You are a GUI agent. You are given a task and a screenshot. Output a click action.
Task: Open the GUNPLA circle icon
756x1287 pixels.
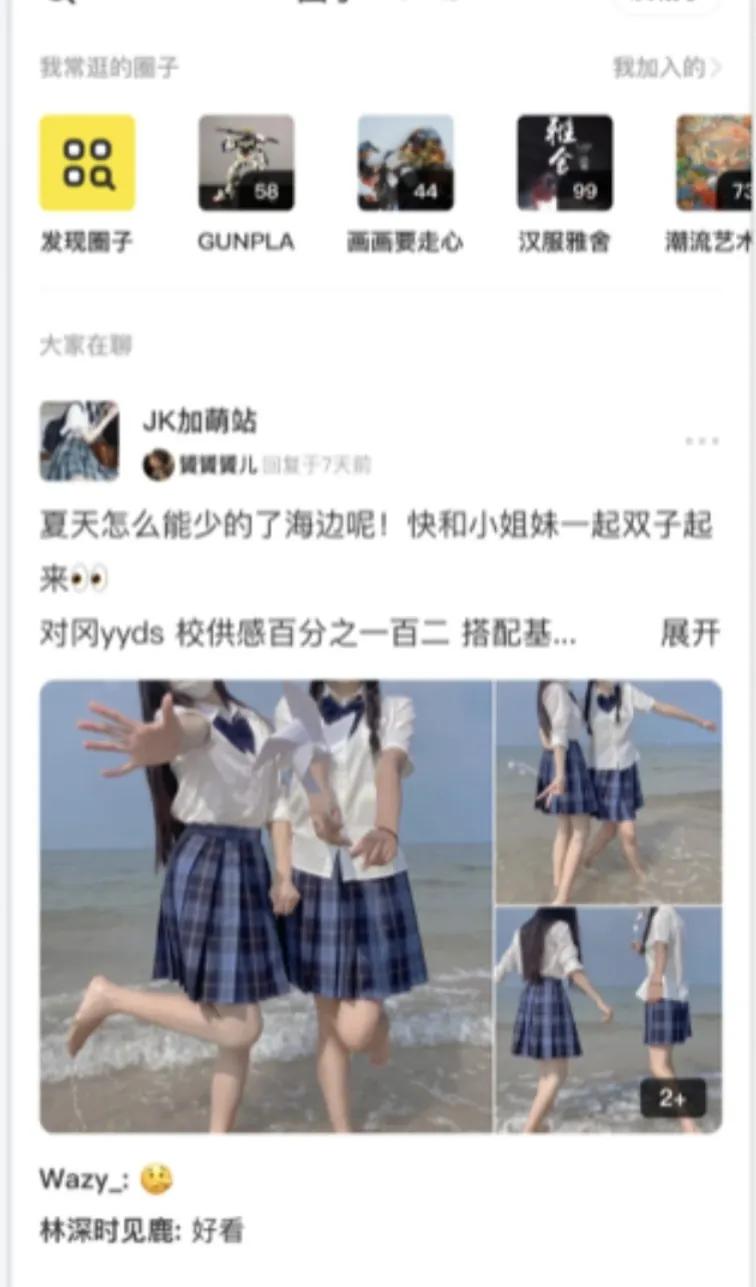(x=245, y=163)
